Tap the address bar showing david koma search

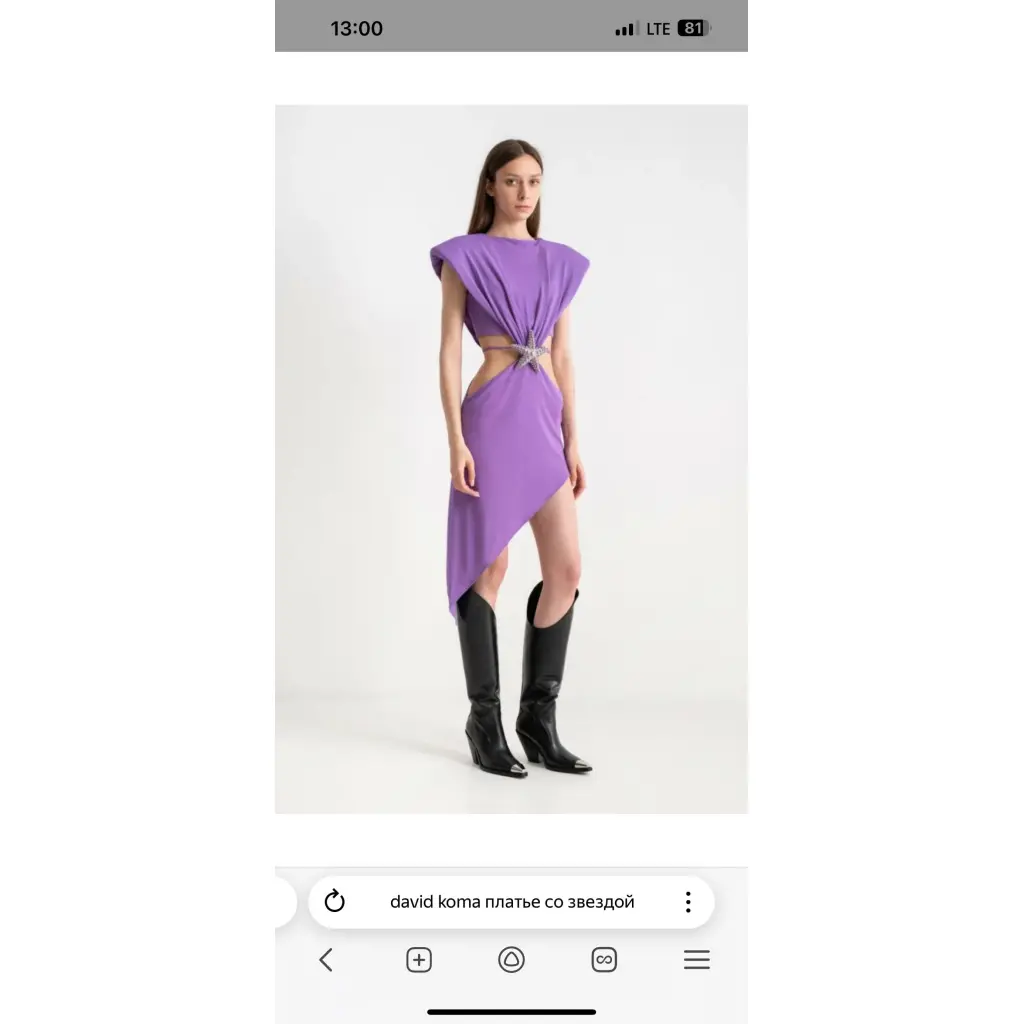coord(512,902)
